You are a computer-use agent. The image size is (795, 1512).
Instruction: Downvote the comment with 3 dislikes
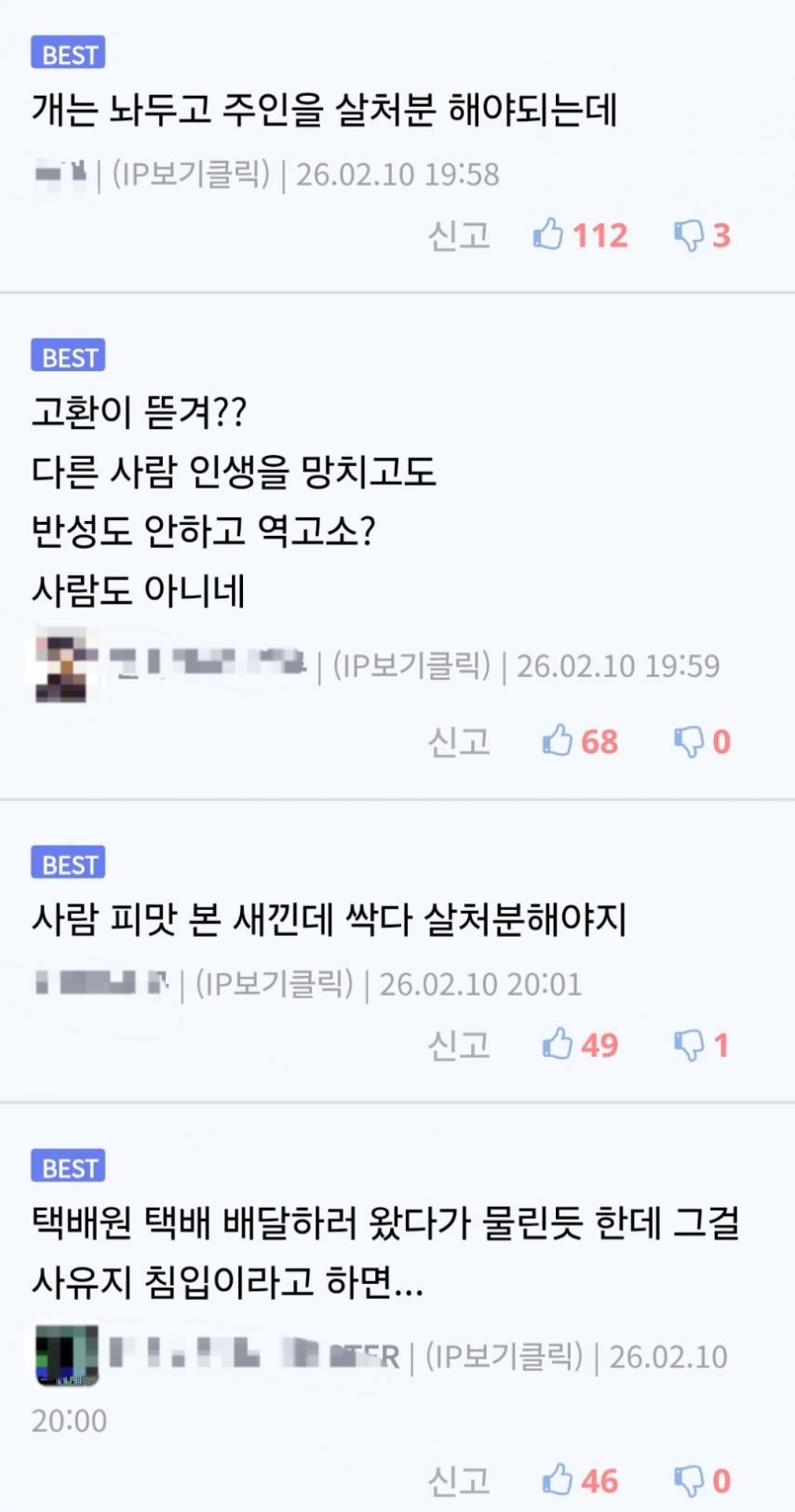click(689, 235)
